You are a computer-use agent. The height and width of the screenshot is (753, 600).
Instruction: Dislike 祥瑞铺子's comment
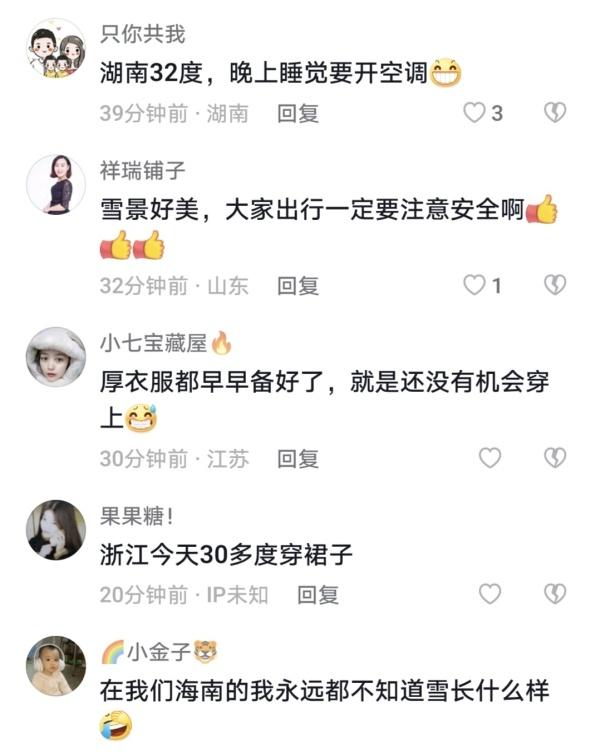(x=555, y=286)
